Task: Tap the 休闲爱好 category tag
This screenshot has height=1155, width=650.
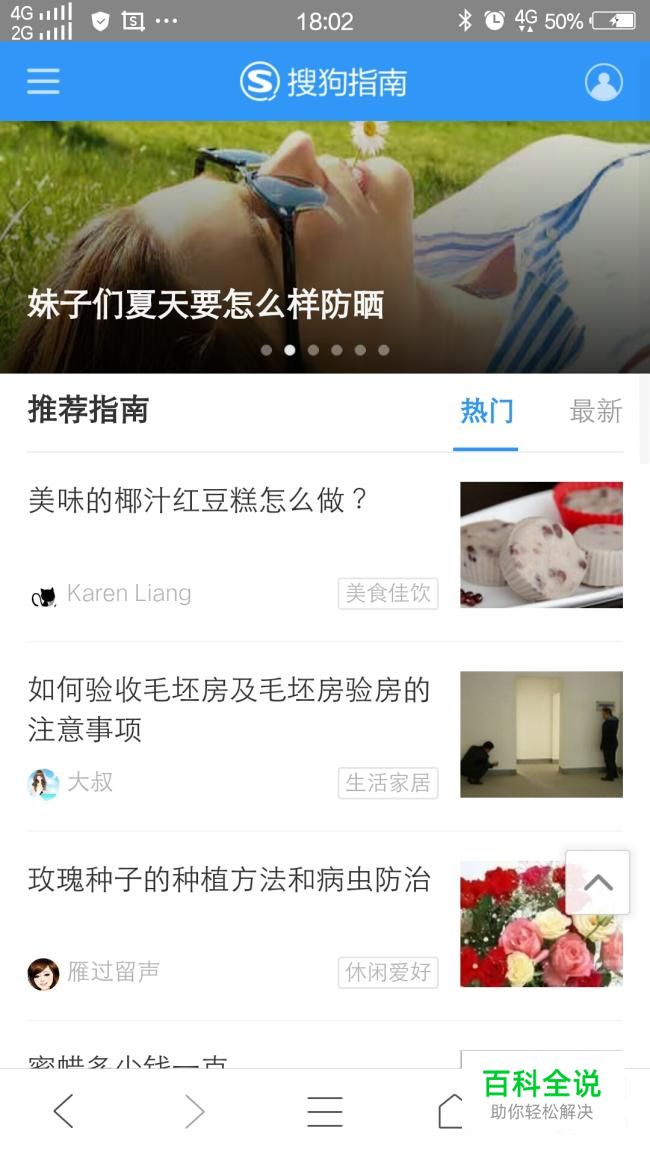Action: [x=388, y=971]
